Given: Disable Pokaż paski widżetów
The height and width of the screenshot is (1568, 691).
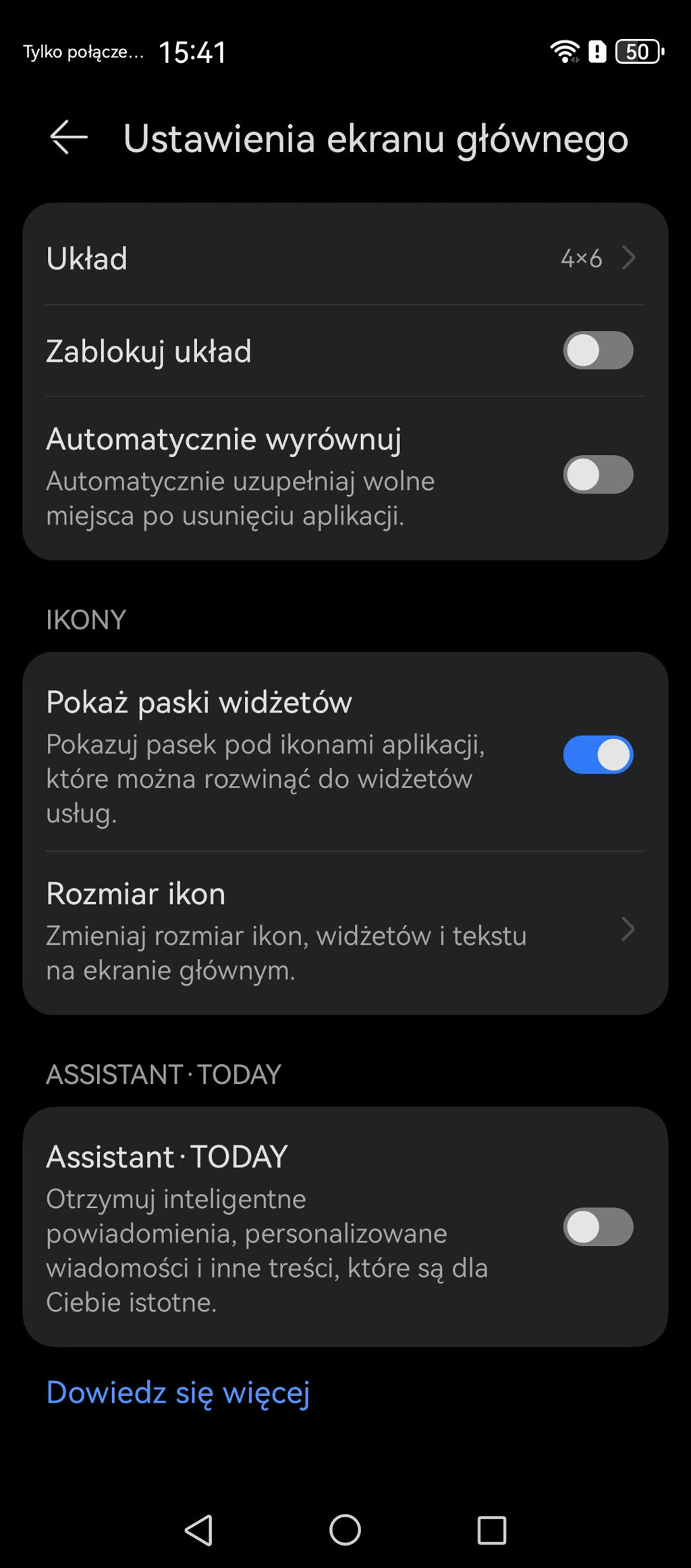Looking at the screenshot, I should (597, 754).
